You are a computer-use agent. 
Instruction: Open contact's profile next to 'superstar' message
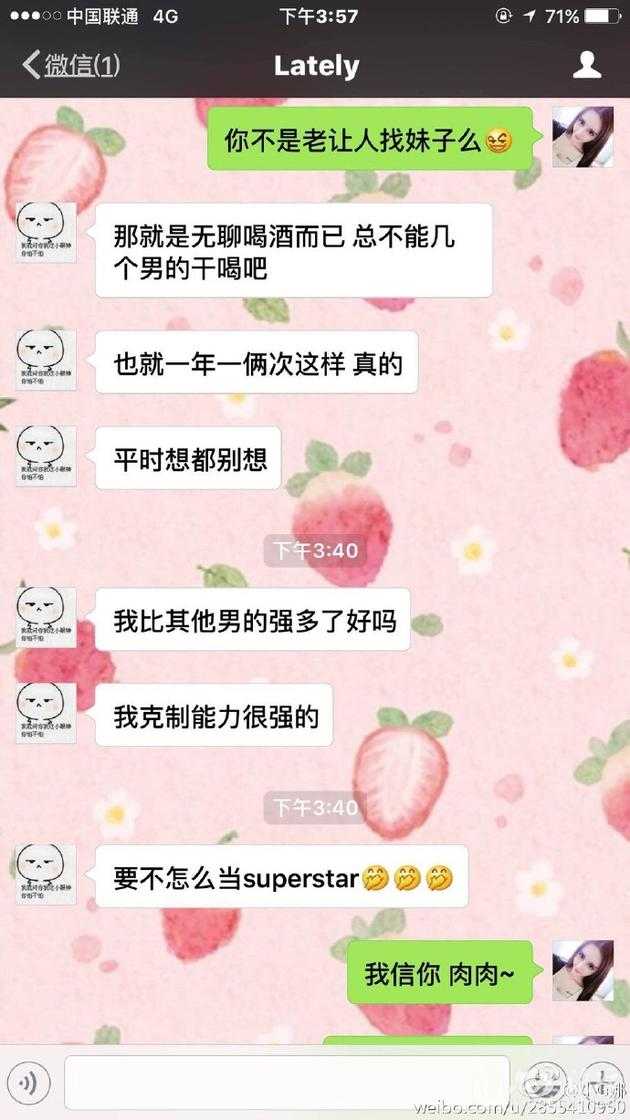point(46,874)
